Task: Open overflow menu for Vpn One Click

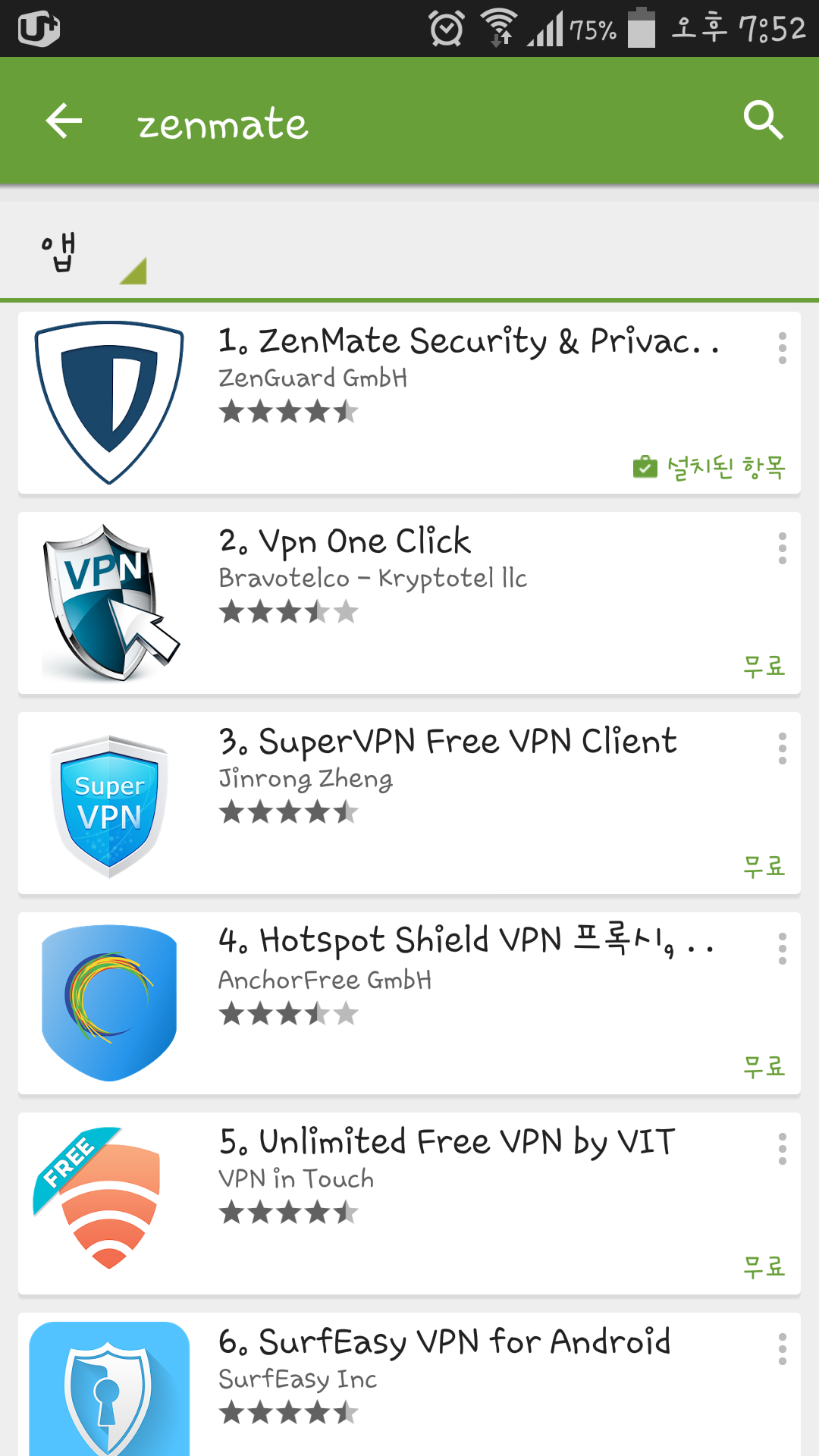Action: click(x=782, y=548)
